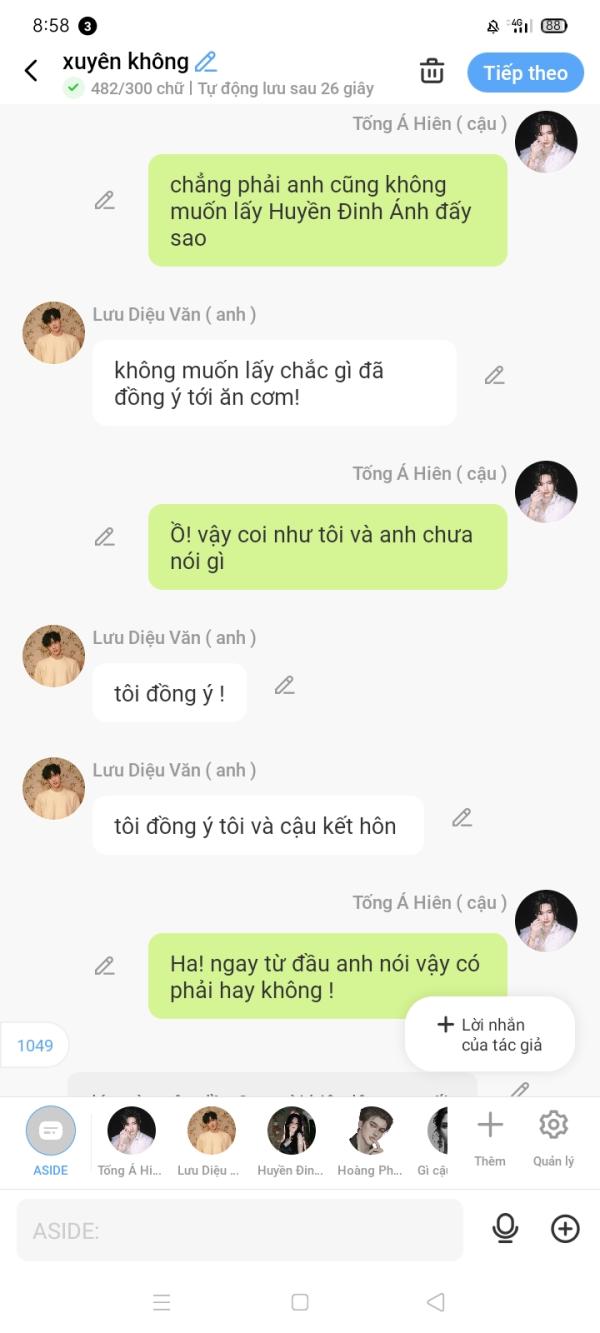Viewport: 600px width, 1333px height.
Task: Choose character Hoàng Ph... in the speaker bar
Action: click(x=371, y=1140)
